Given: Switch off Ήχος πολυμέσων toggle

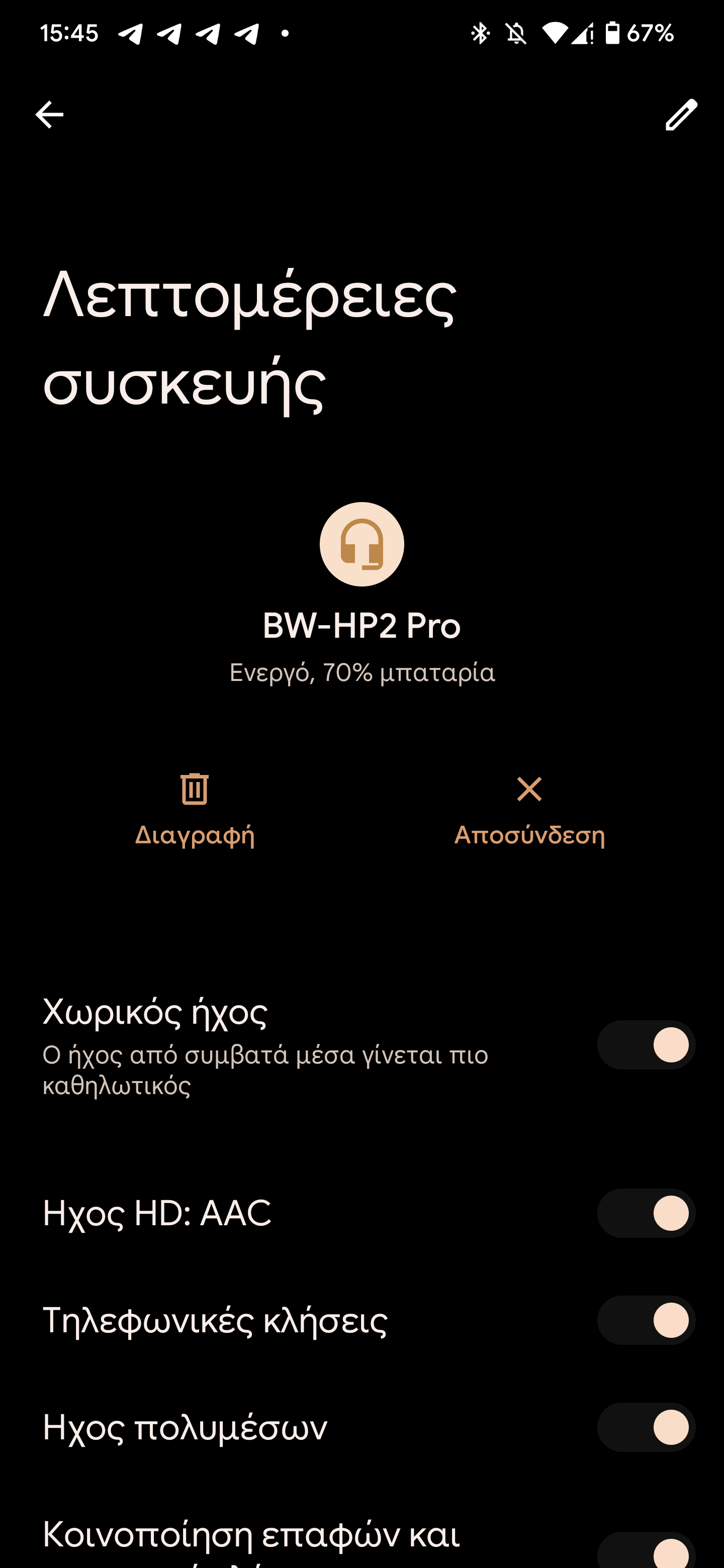Looking at the screenshot, I should pos(646,1427).
